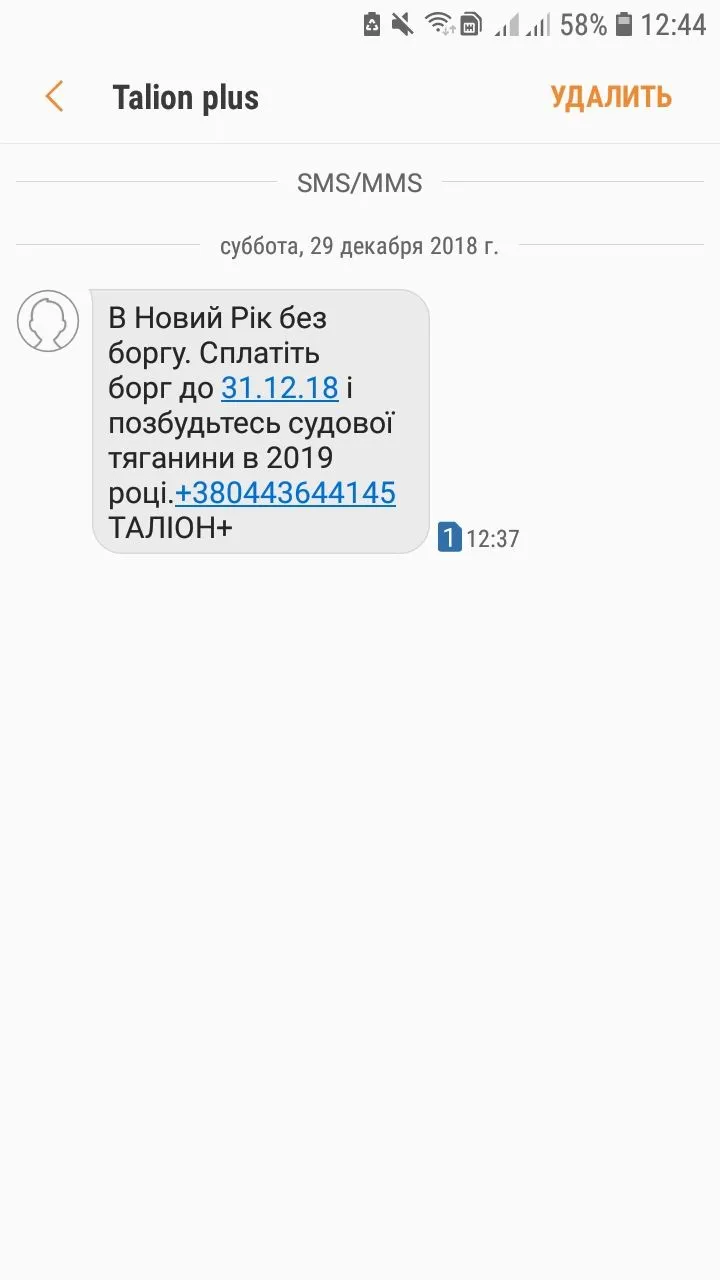The image size is (720, 1280).
Task: Tap the УДАЛИТЬ delete button
Action: [x=610, y=97]
